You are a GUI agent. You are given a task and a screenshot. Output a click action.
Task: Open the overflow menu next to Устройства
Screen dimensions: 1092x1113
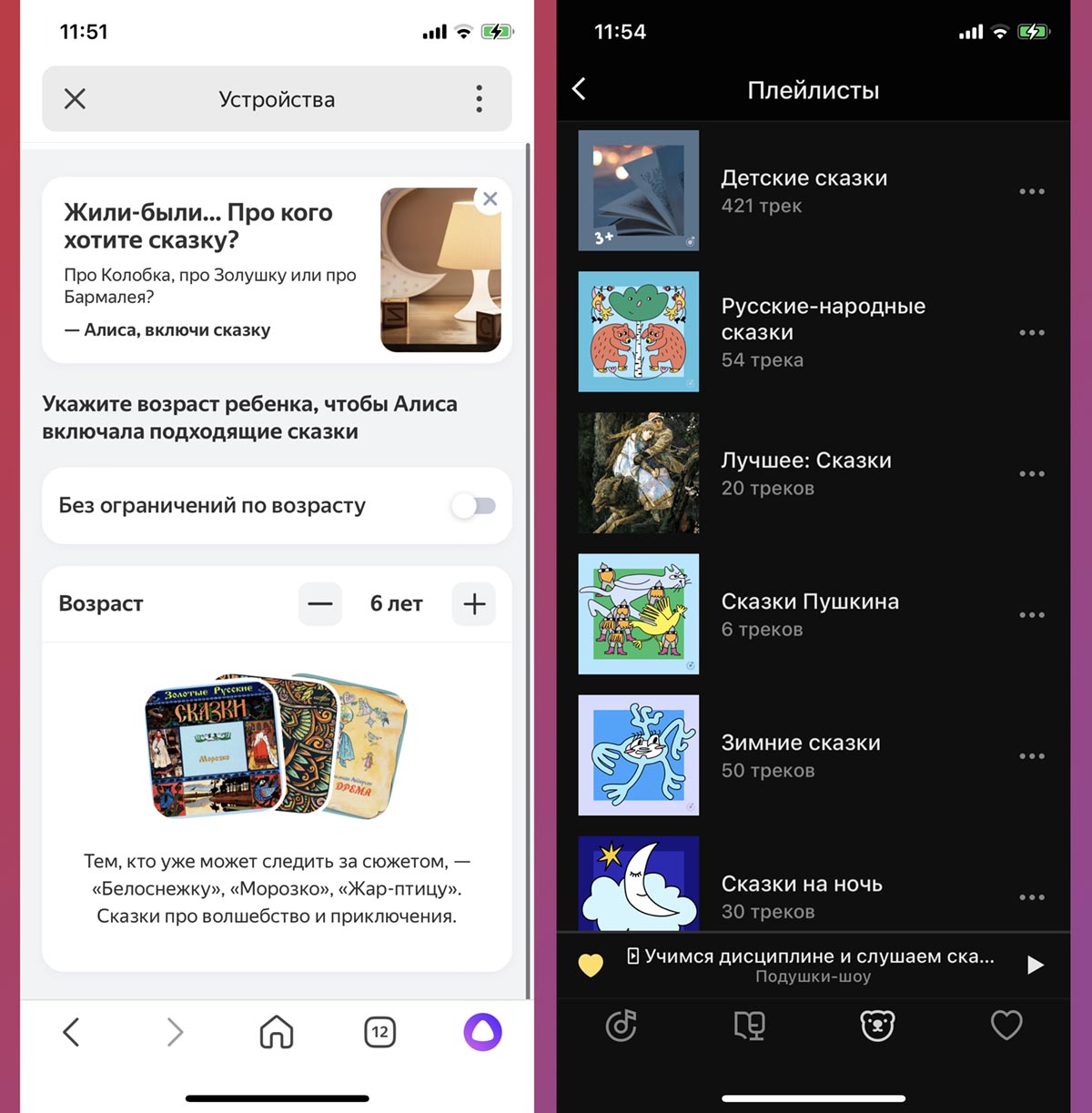click(x=479, y=99)
